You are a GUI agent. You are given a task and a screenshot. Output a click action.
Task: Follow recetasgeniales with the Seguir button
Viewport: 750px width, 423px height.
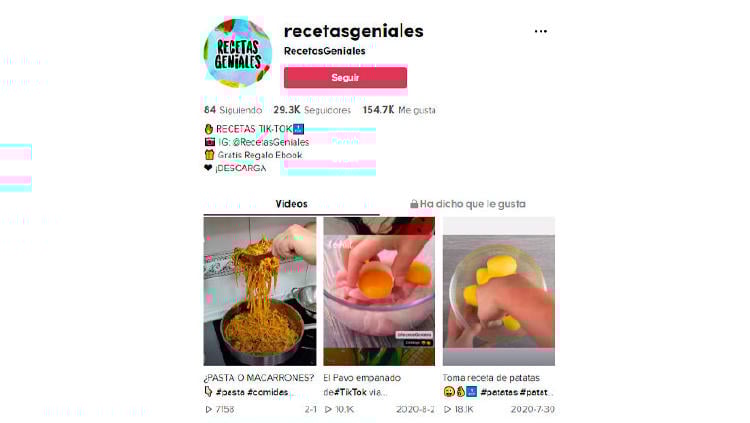[x=345, y=77]
